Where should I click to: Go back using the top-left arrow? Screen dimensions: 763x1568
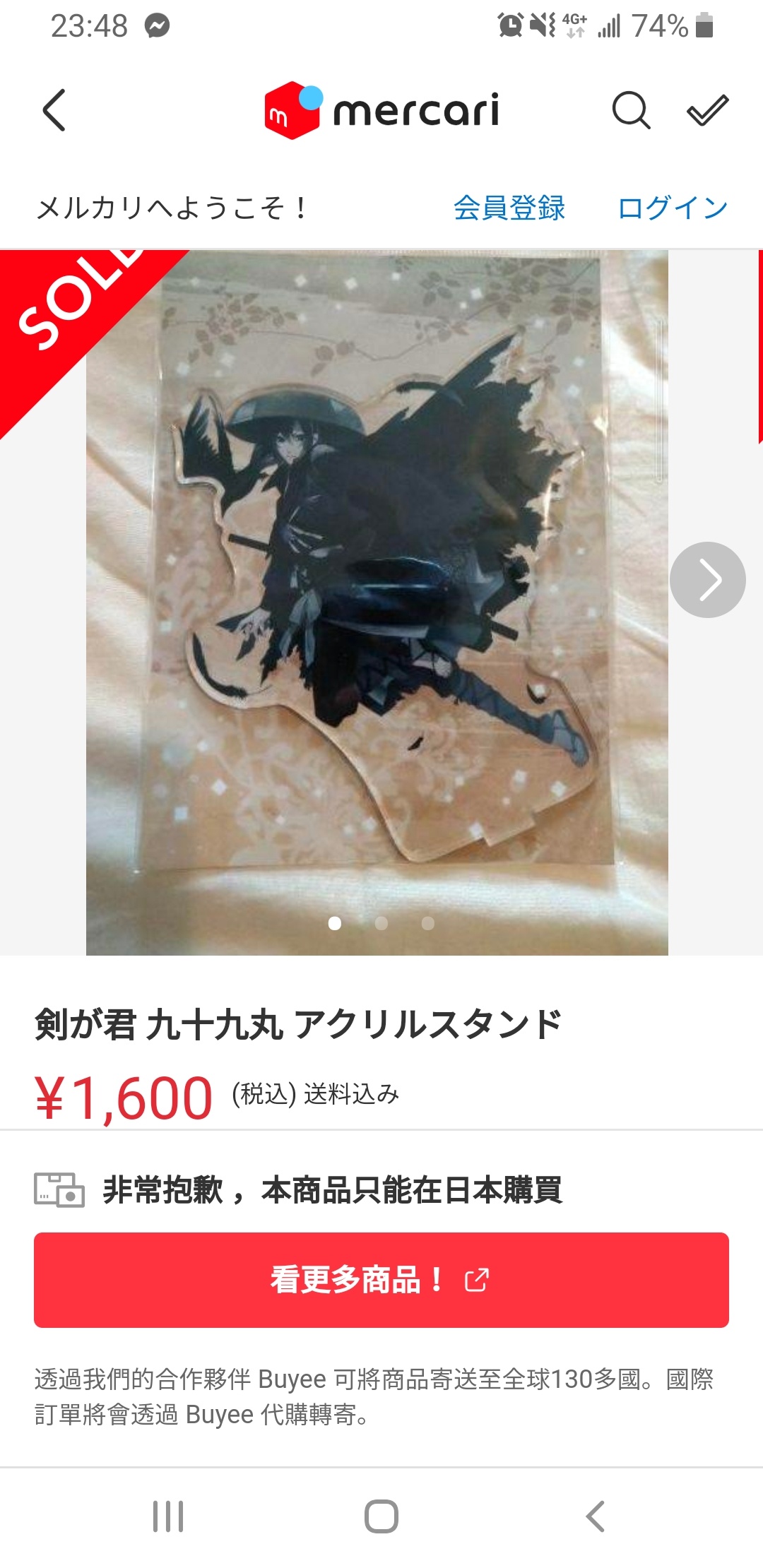click(54, 110)
